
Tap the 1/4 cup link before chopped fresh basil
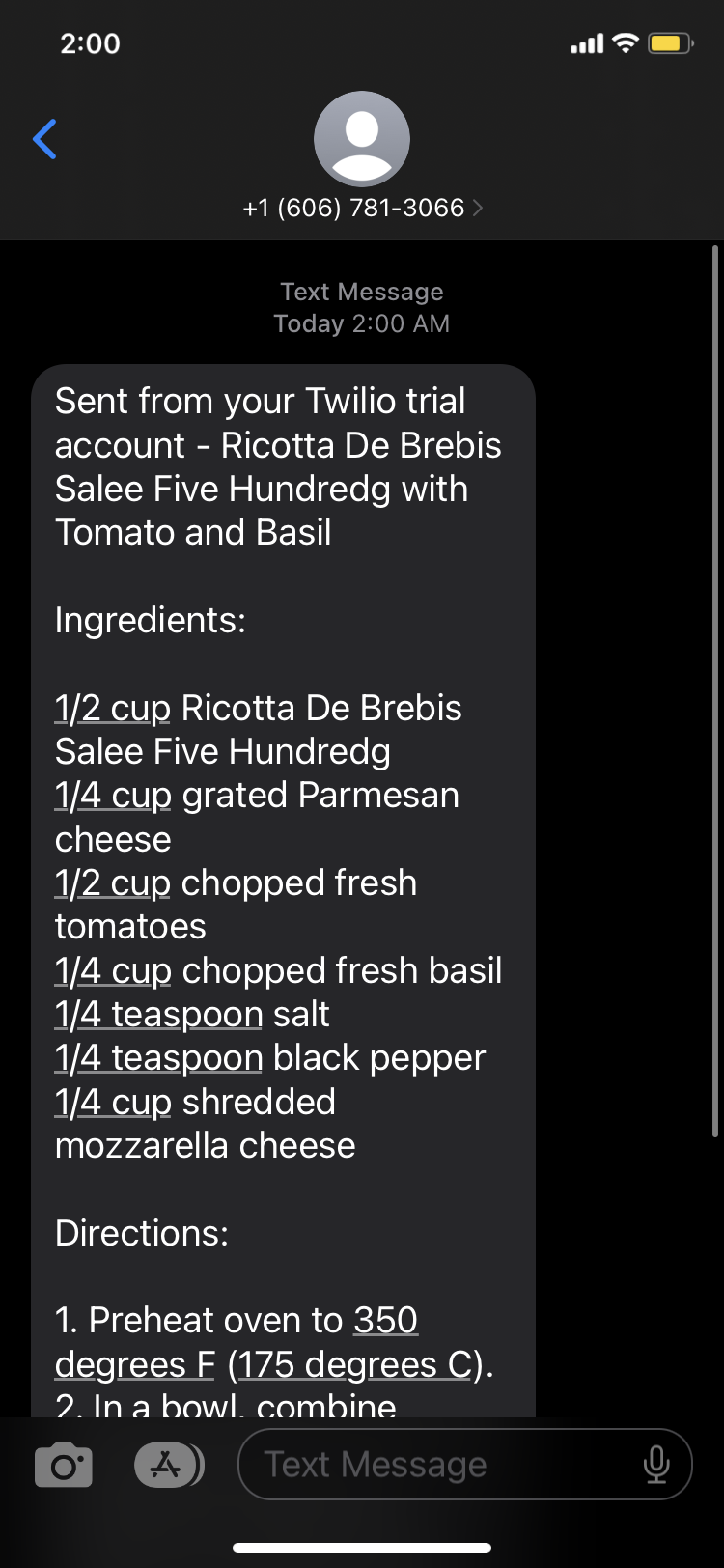coord(113,971)
